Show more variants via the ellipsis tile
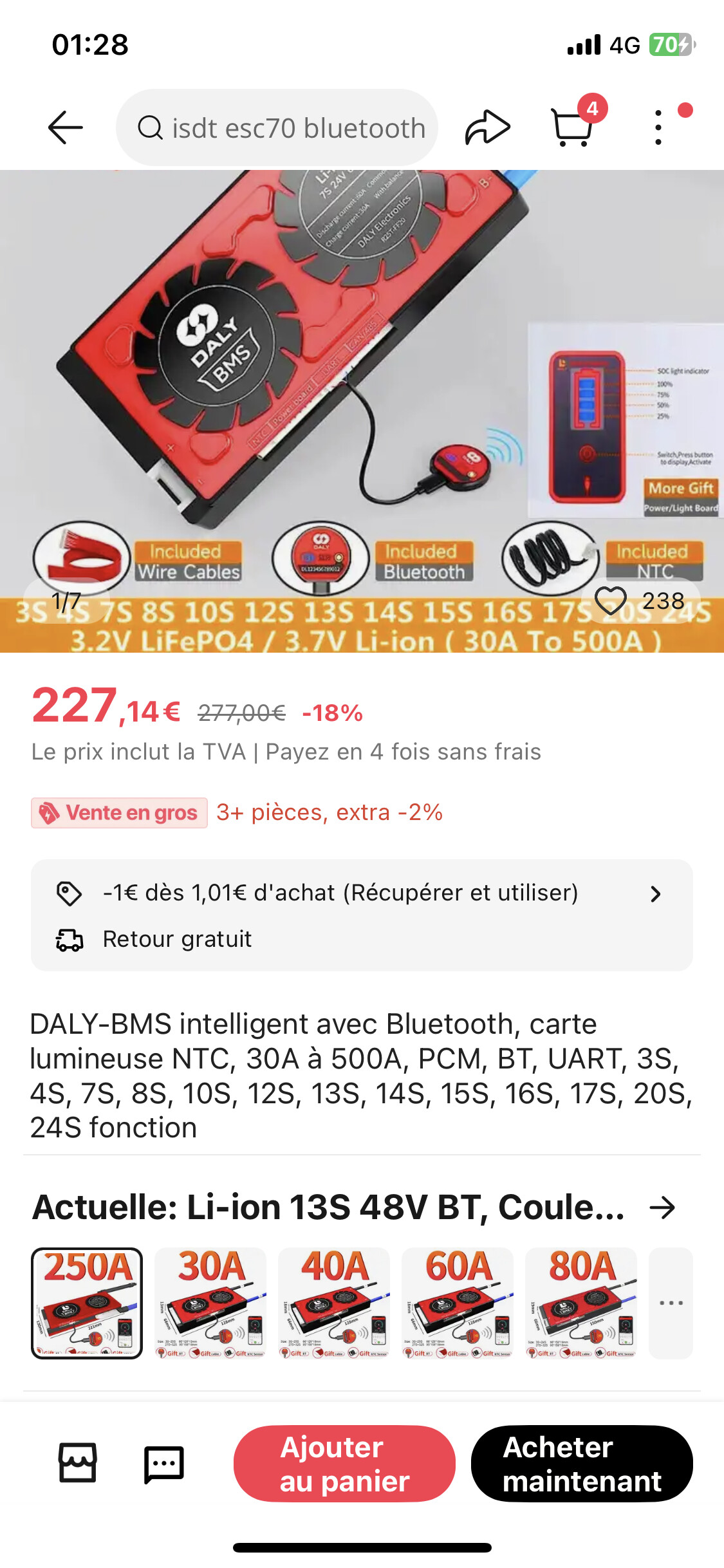The height and width of the screenshot is (1568, 724). 671,1303
